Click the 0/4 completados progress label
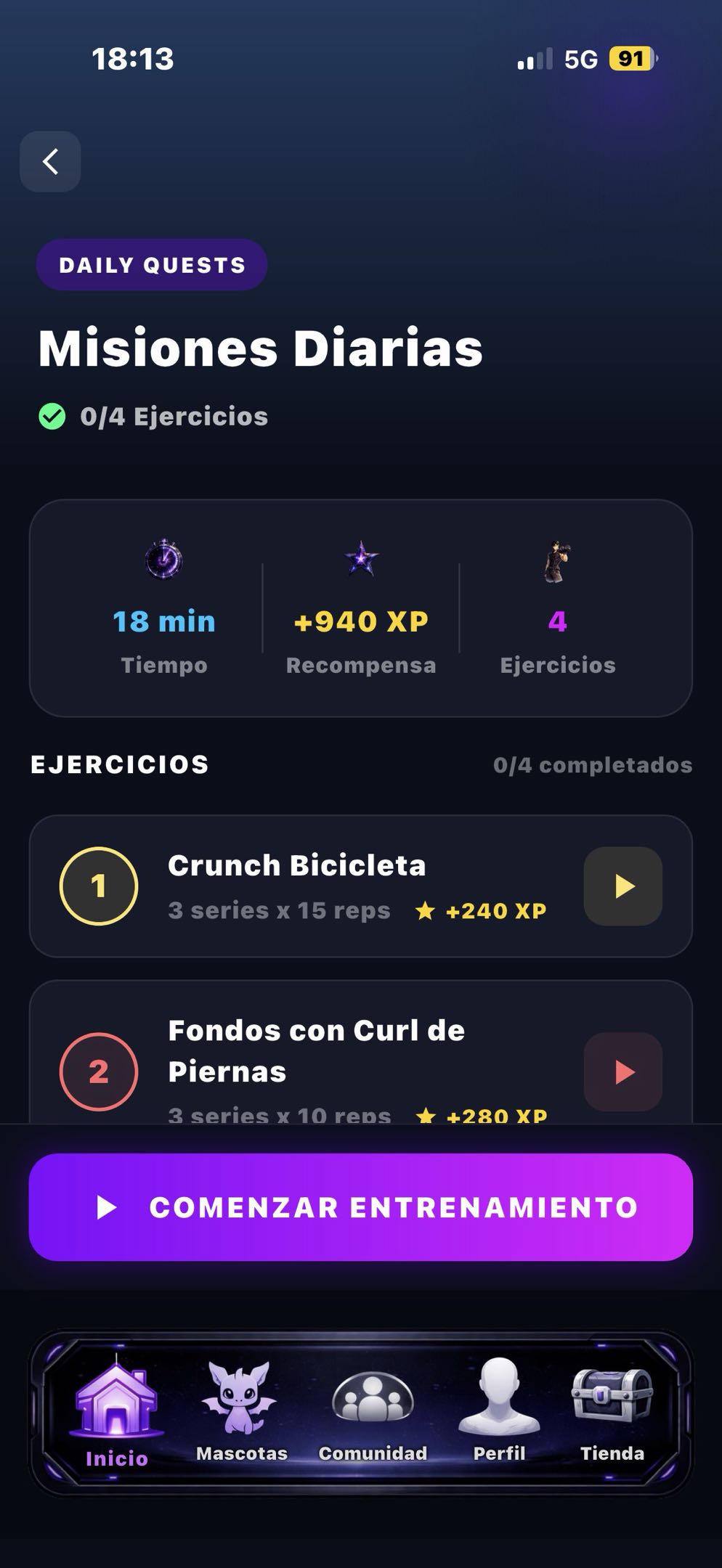This screenshot has width=722, height=1568. pos(593,765)
